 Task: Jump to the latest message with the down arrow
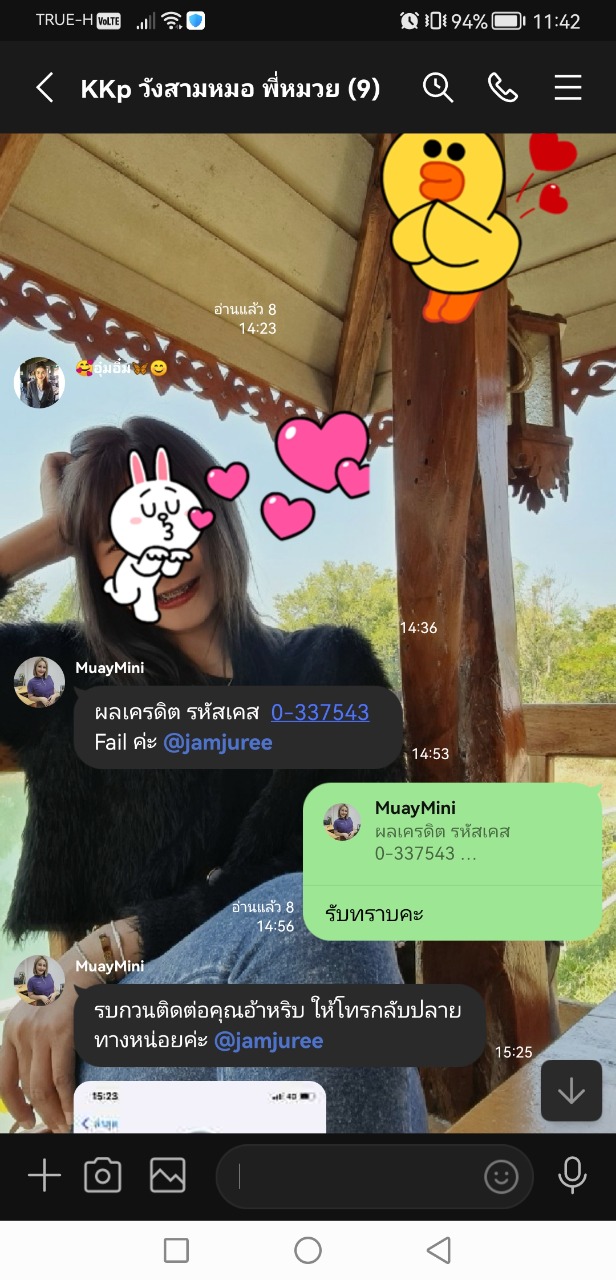[571, 1090]
